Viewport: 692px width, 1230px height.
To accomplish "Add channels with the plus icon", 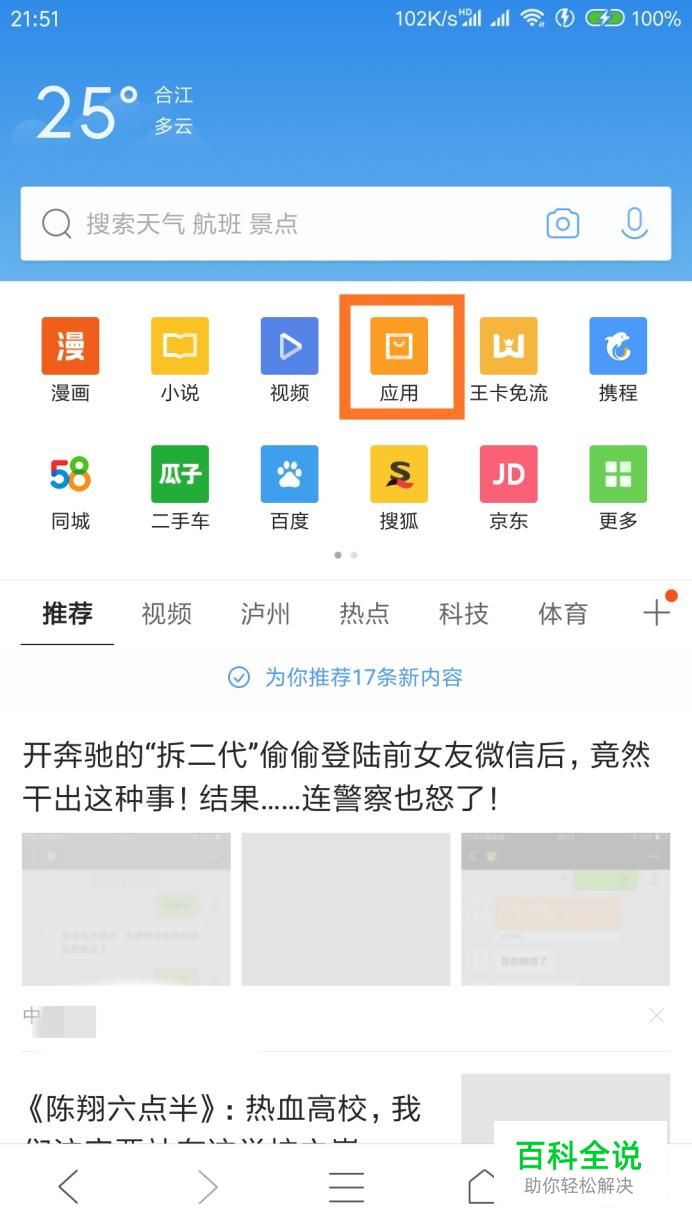I will pos(656,613).
